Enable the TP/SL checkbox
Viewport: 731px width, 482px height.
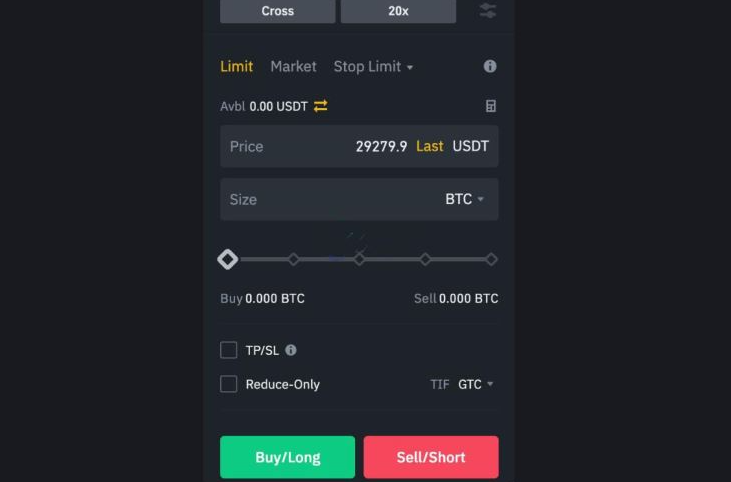[229, 350]
